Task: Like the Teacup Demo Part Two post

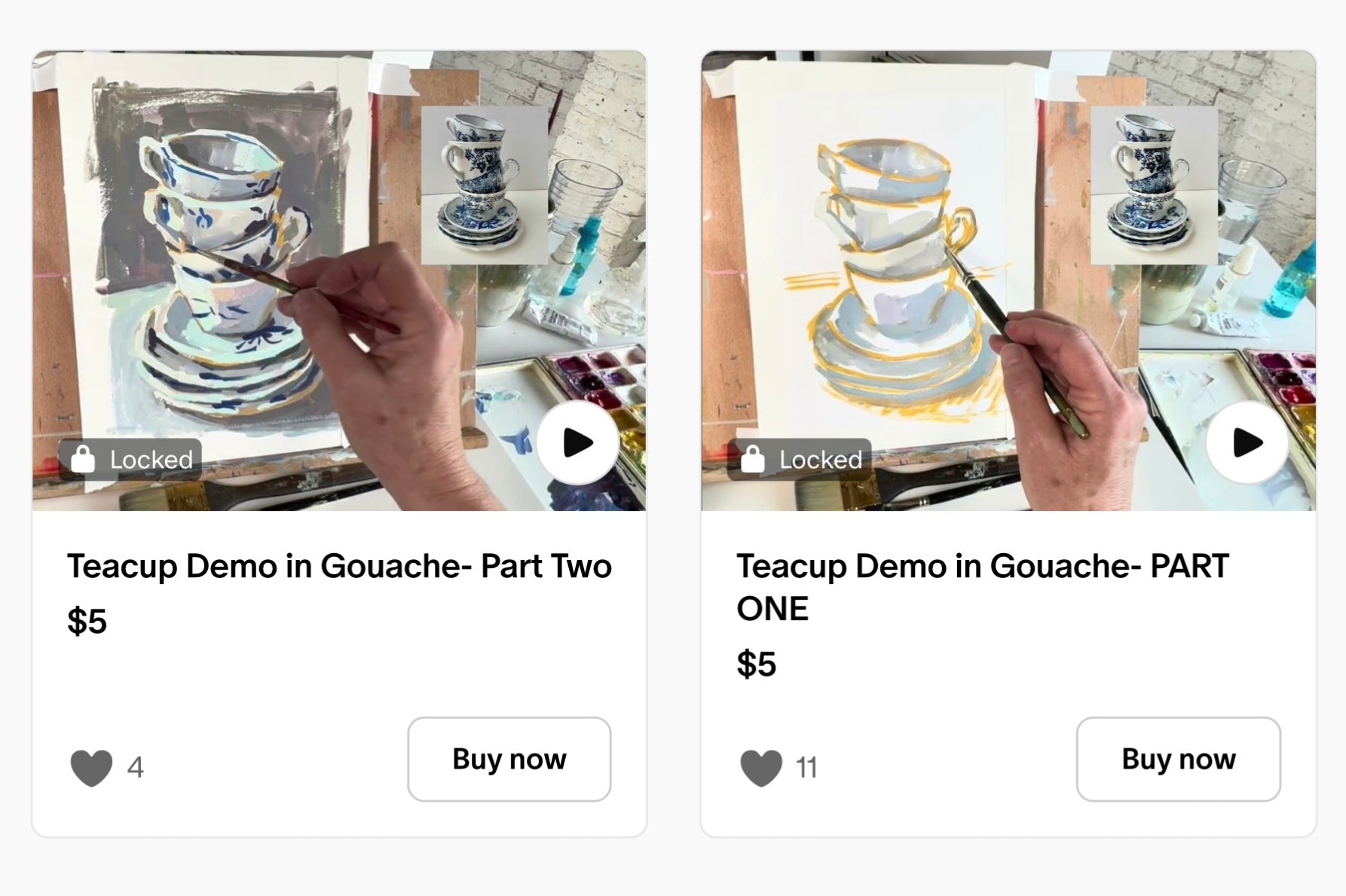Action: coord(91,767)
